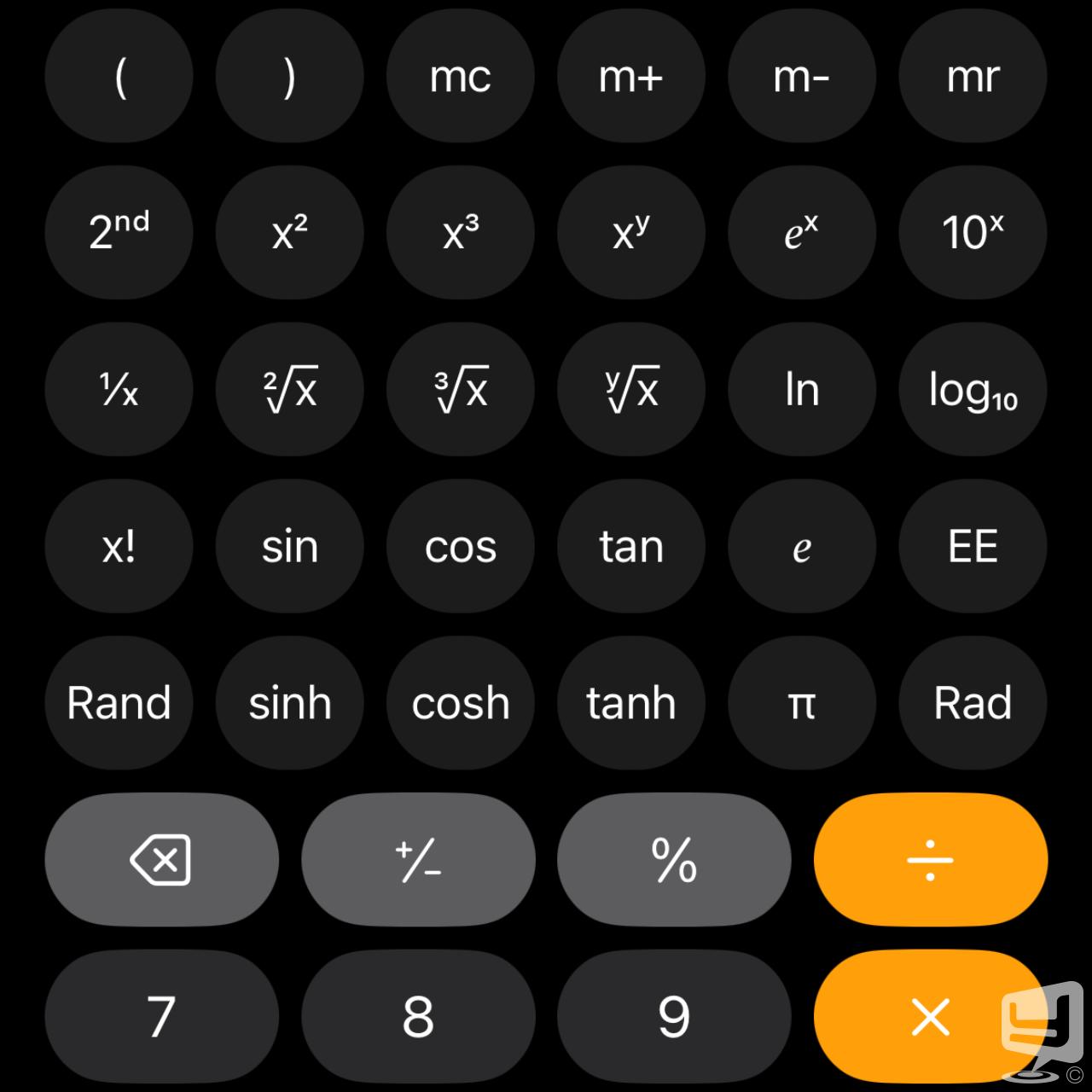Tap the backspace delete key
Image resolution: width=1092 pixels, height=1092 pixels.
[x=161, y=859]
